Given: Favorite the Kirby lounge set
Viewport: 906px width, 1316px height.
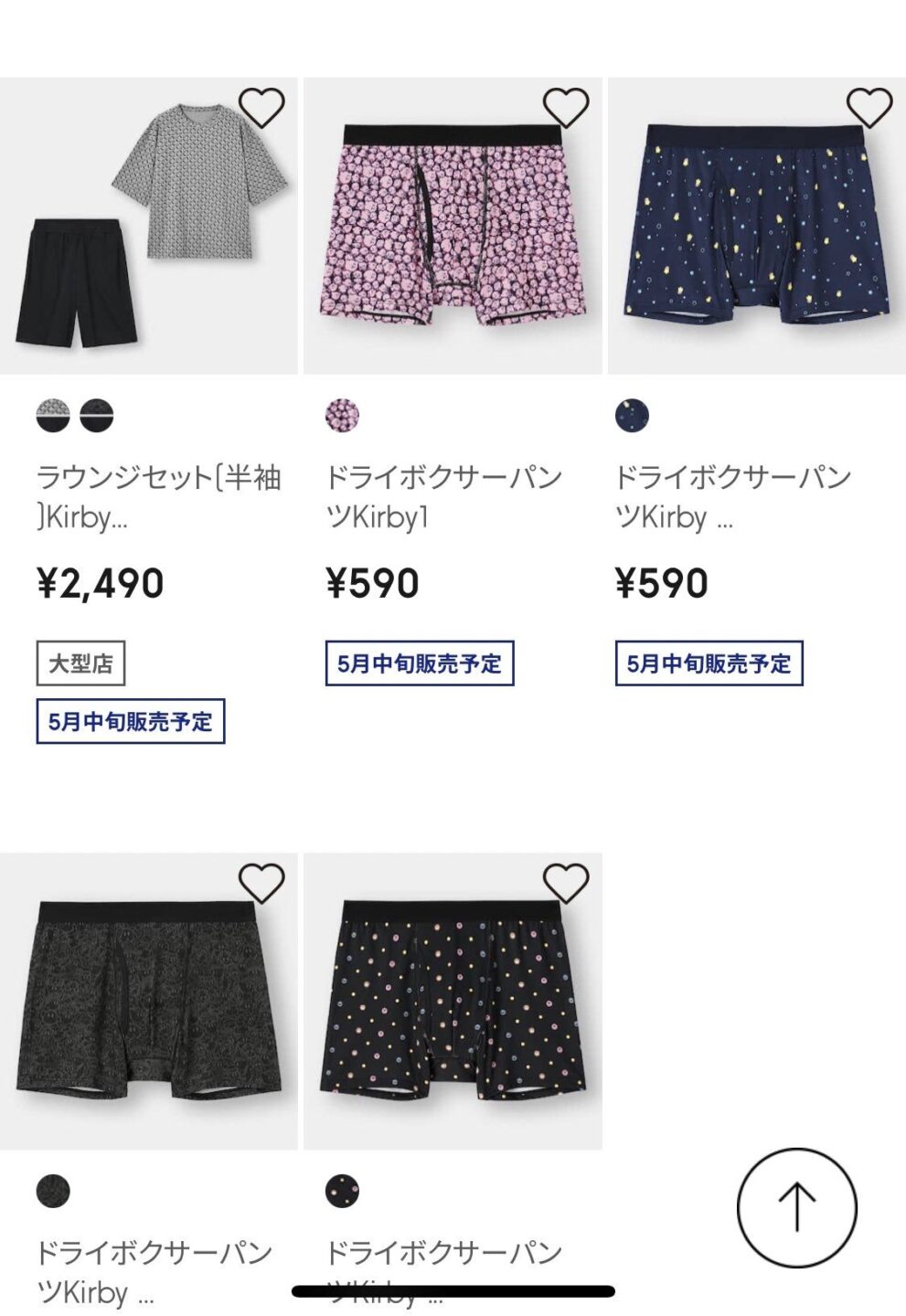Looking at the screenshot, I should click(262, 108).
